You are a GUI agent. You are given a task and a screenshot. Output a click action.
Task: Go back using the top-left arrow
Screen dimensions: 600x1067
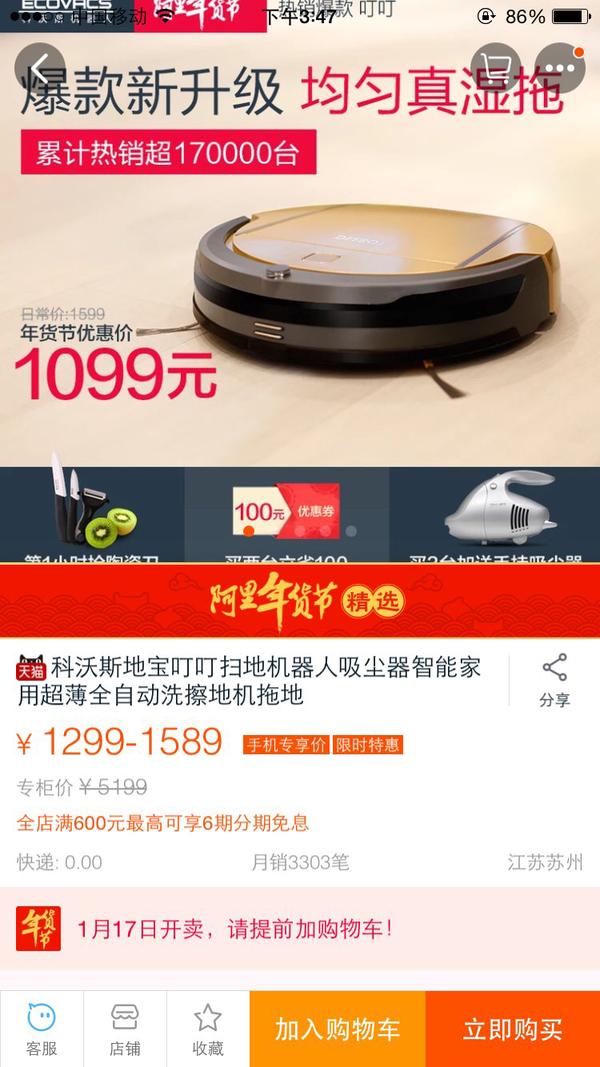40,68
